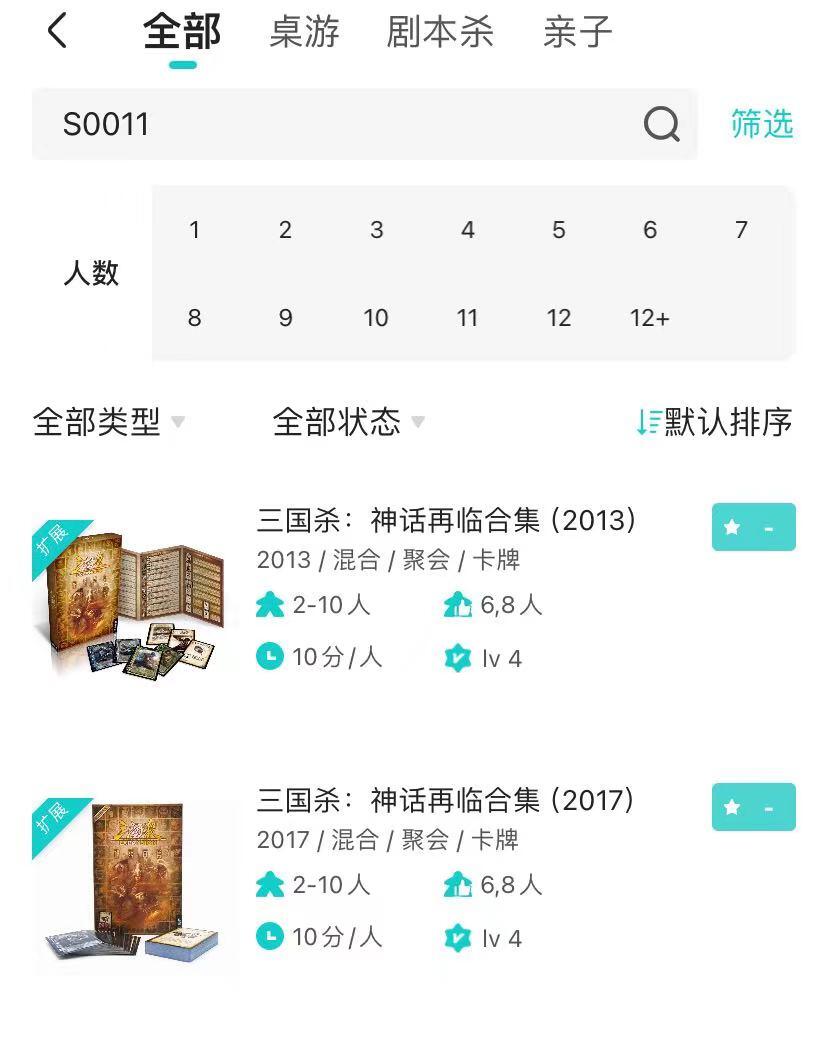Select player count 12+
This screenshot has height=1051, width=828.
coord(650,318)
